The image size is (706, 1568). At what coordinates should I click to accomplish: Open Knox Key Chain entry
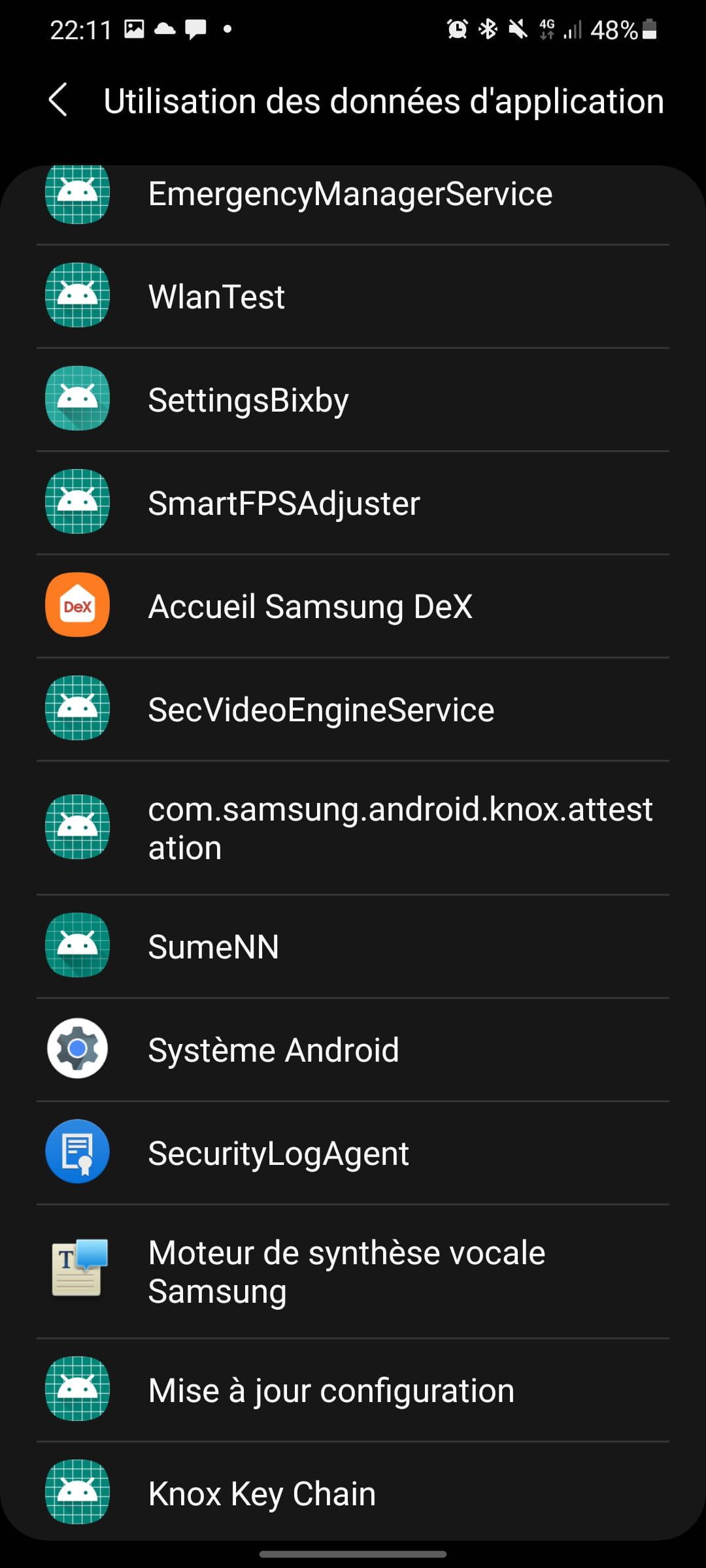tap(353, 1492)
